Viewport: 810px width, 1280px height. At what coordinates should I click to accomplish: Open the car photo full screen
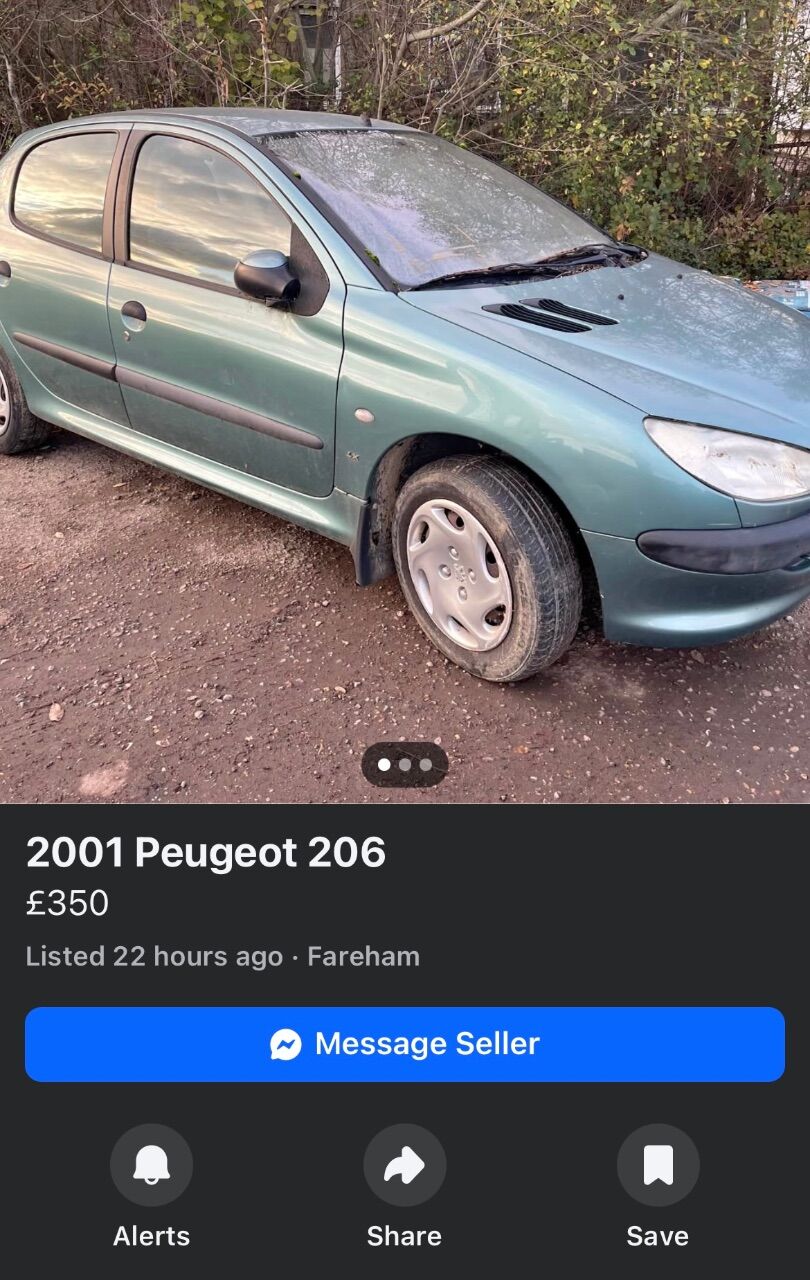tap(404, 400)
